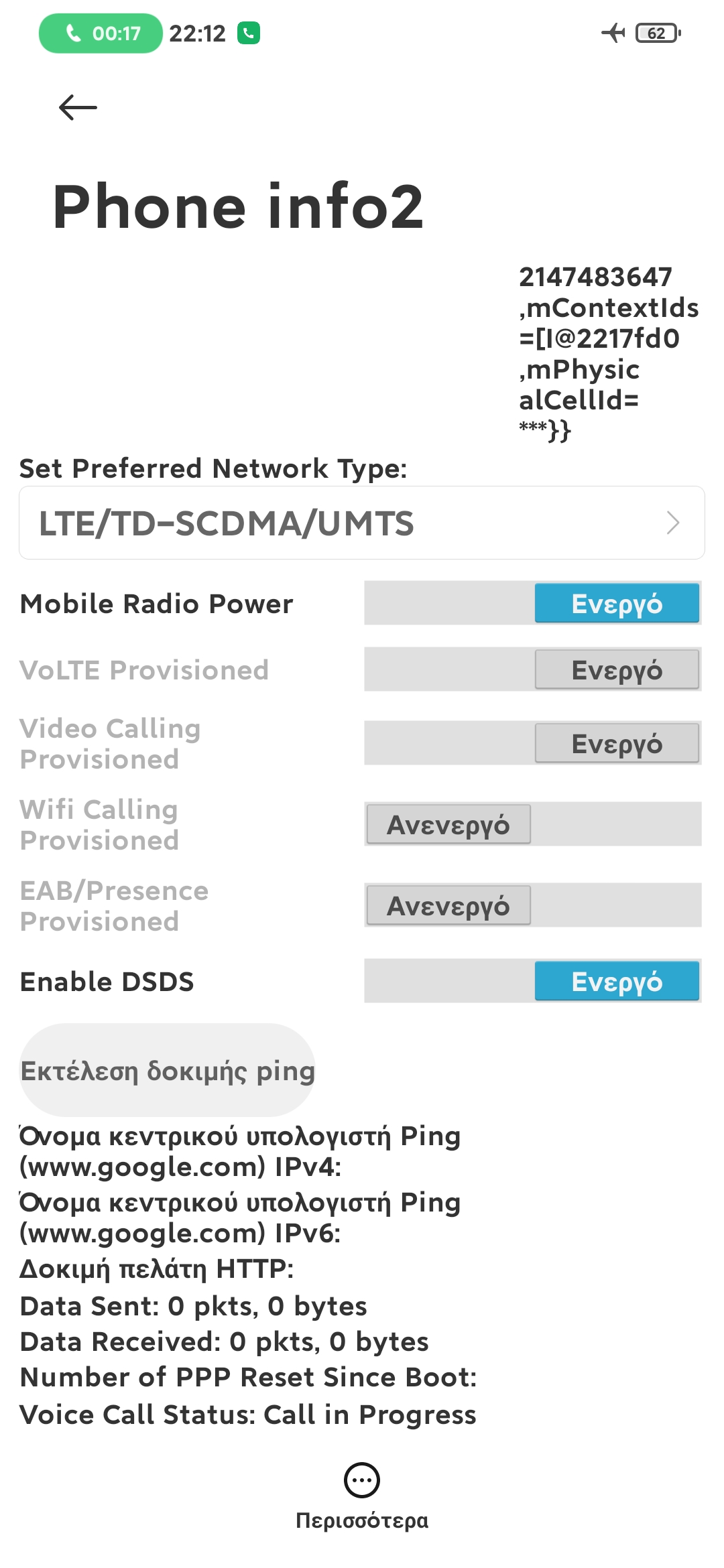
Task: Run the ping test button
Action: click(168, 1070)
